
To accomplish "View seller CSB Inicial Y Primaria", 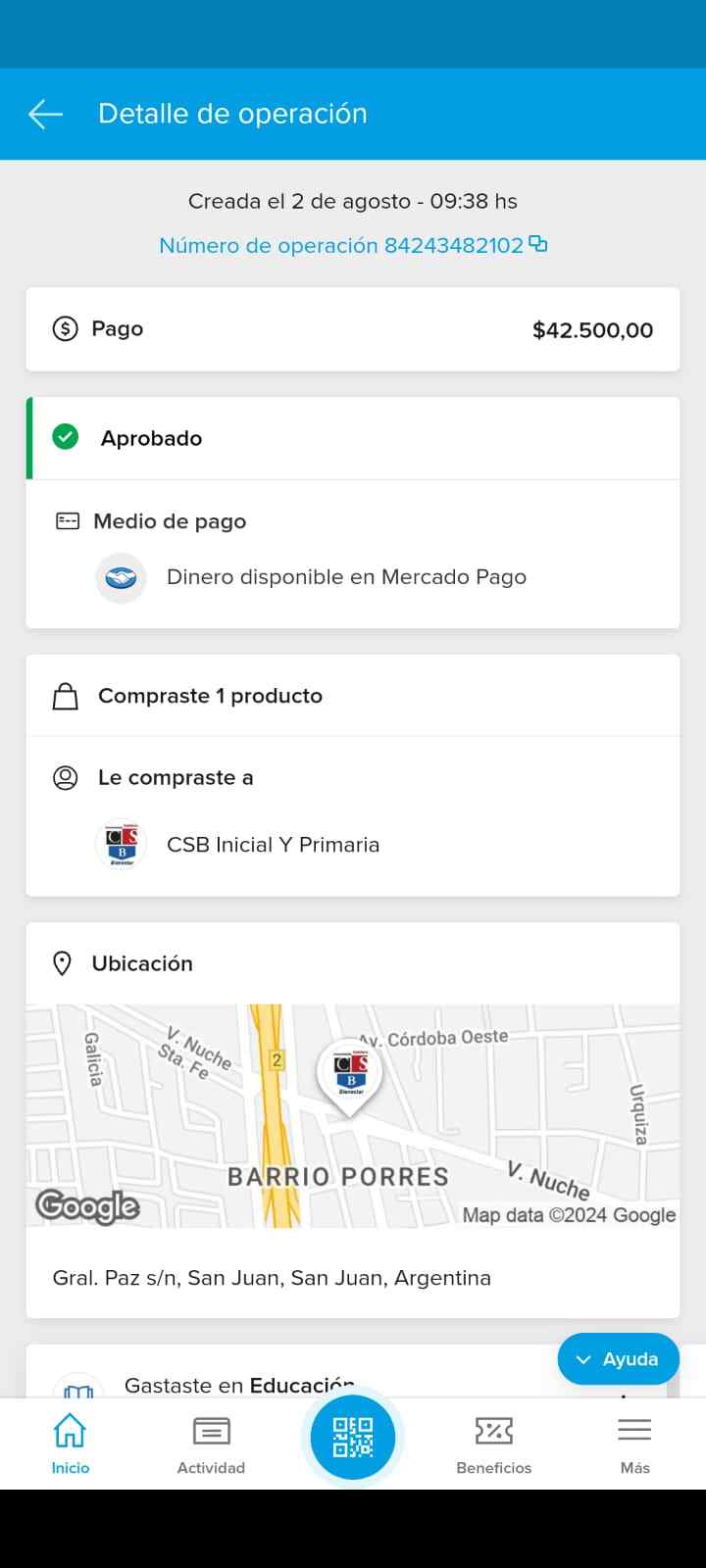I will pyautogui.click(x=273, y=845).
